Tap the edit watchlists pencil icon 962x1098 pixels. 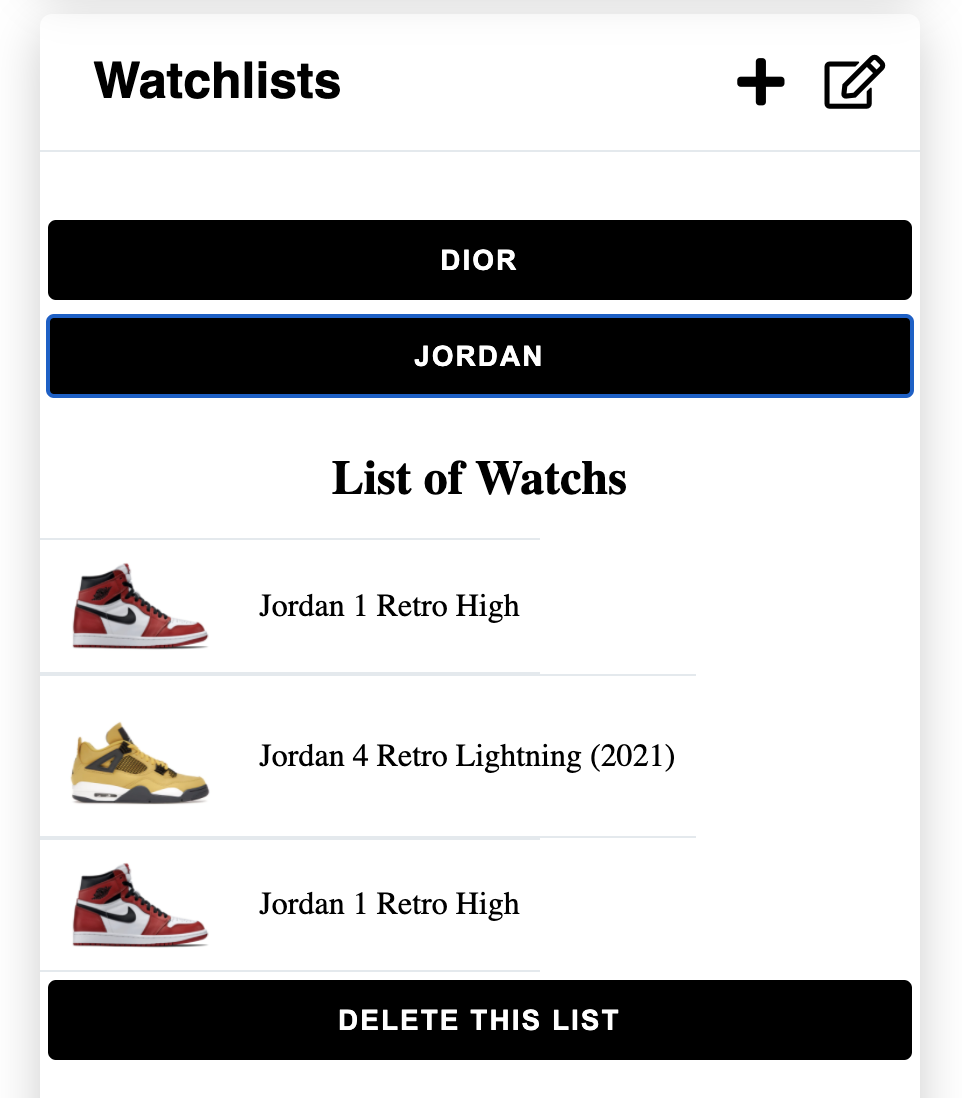[854, 82]
